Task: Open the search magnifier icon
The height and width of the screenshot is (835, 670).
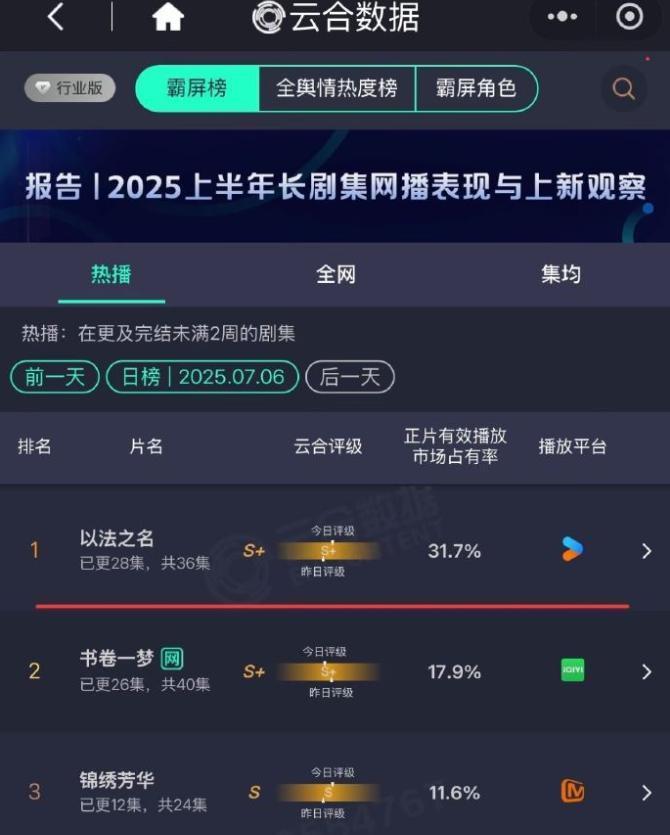Action: coord(623,89)
